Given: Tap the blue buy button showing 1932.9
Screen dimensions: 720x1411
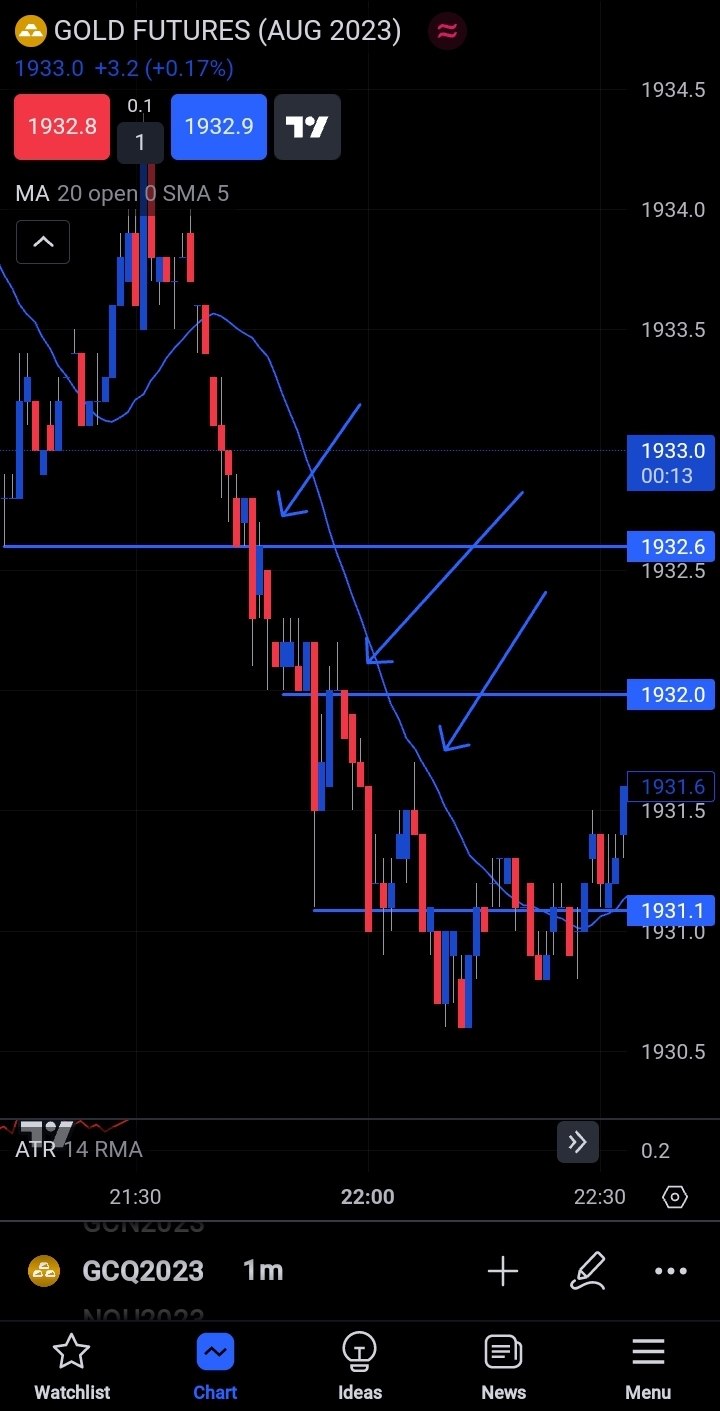Looking at the screenshot, I should 218,127.
